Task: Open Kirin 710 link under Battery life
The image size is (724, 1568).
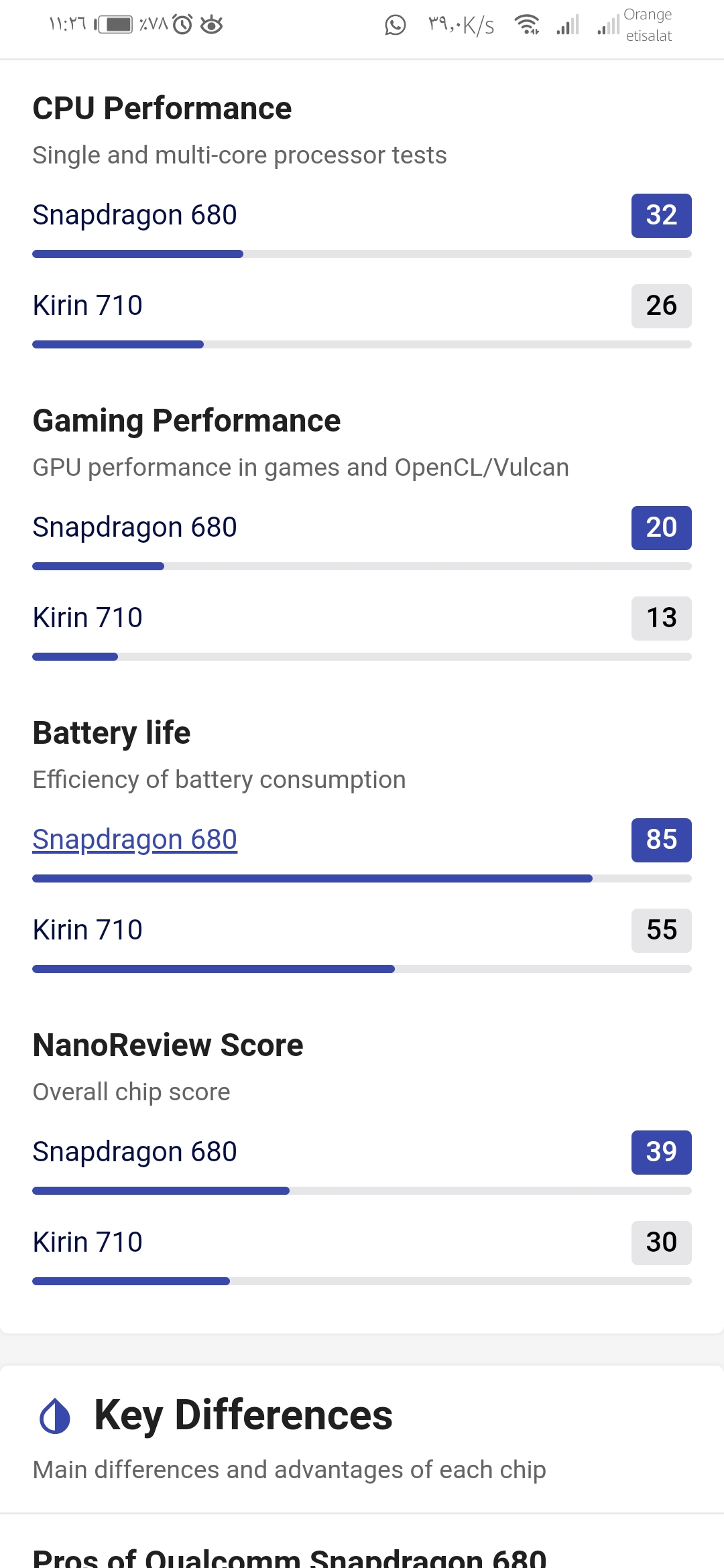Action: pos(88,930)
